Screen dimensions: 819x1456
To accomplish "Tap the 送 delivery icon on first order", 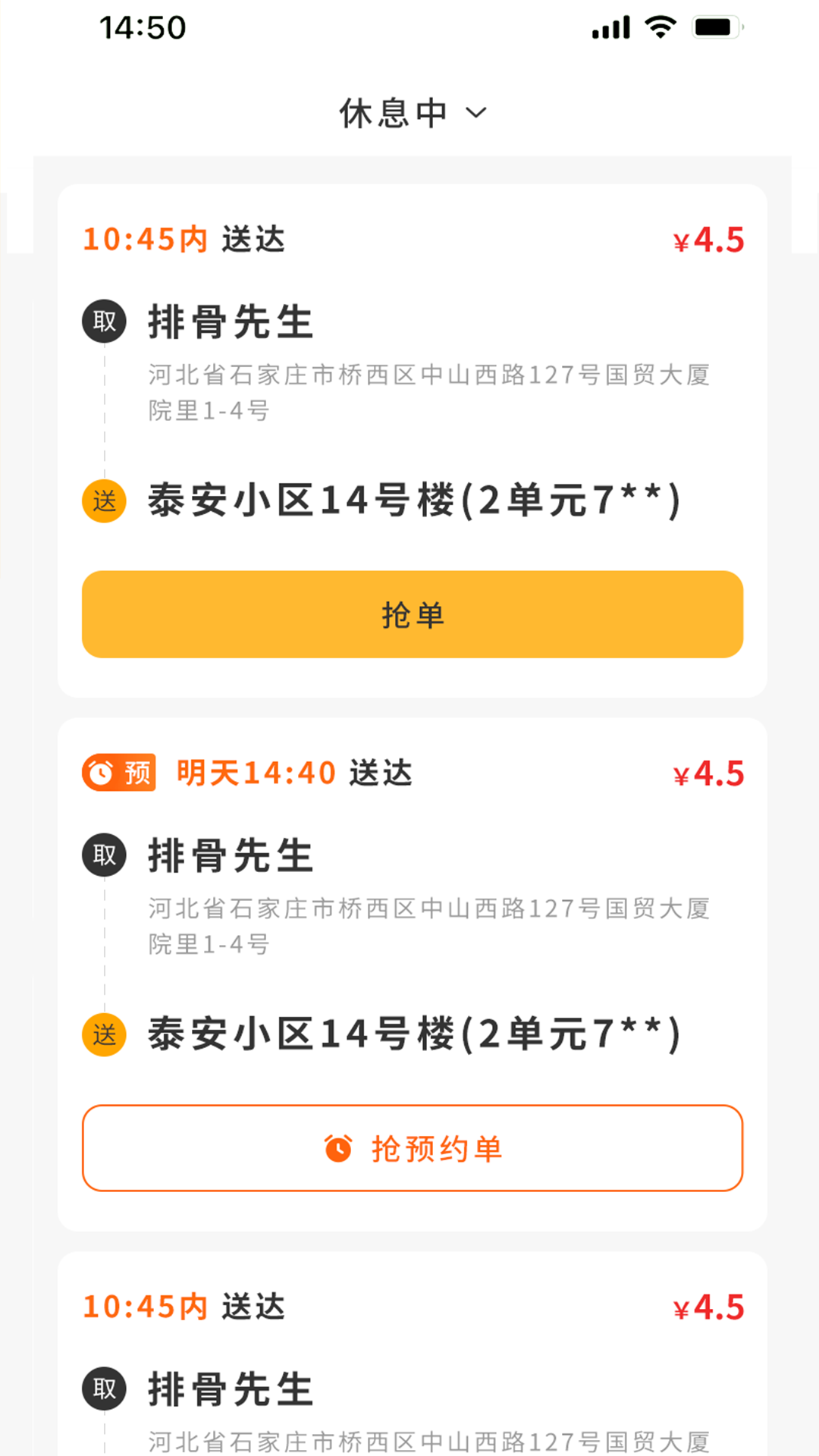I will point(103,500).
